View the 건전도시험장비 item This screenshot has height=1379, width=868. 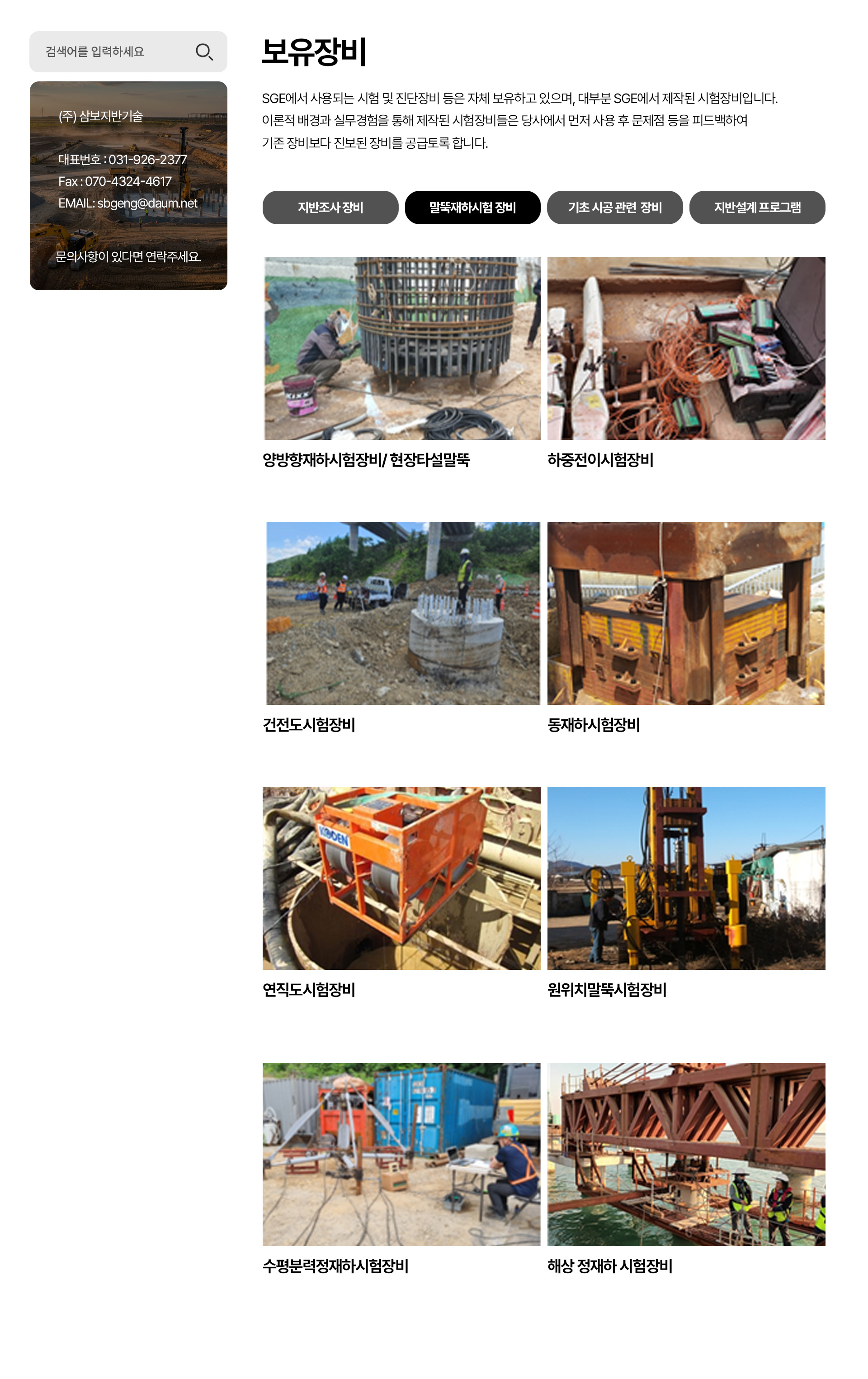(401, 613)
